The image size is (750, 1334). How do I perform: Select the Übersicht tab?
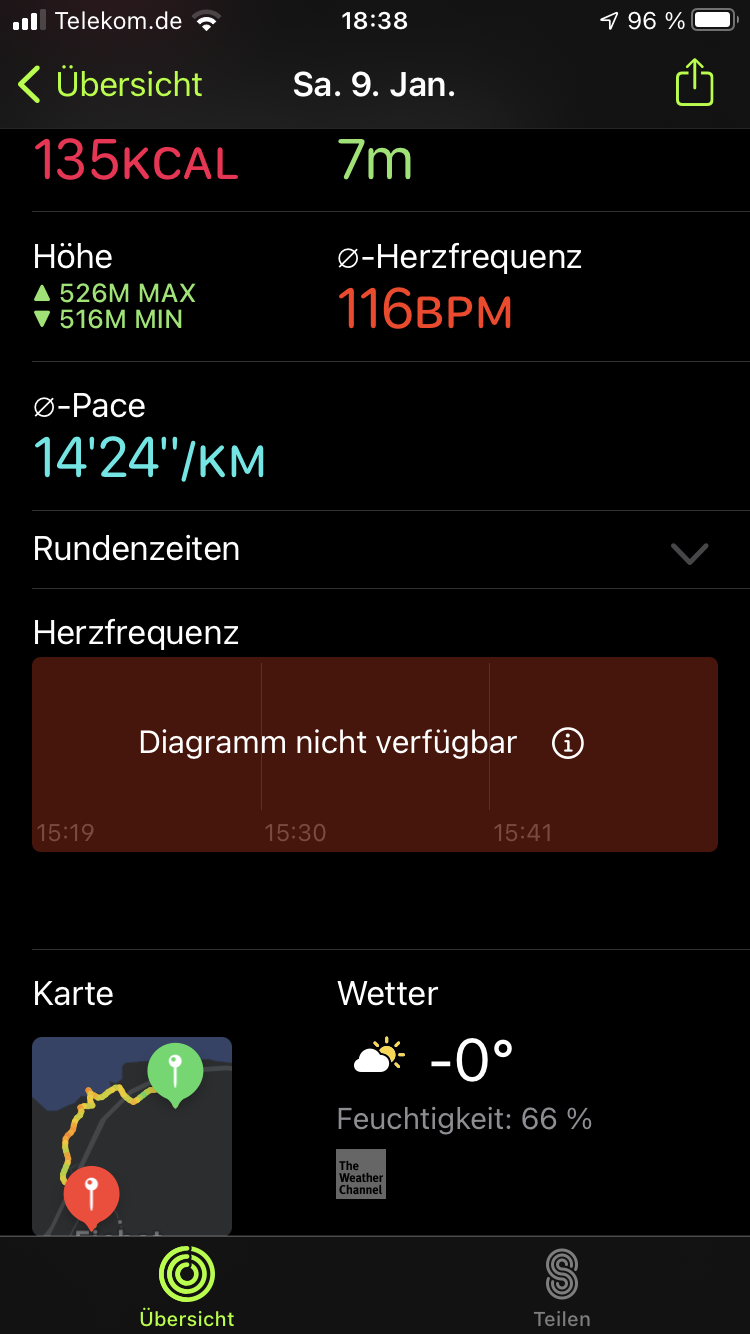click(187, 1287)
